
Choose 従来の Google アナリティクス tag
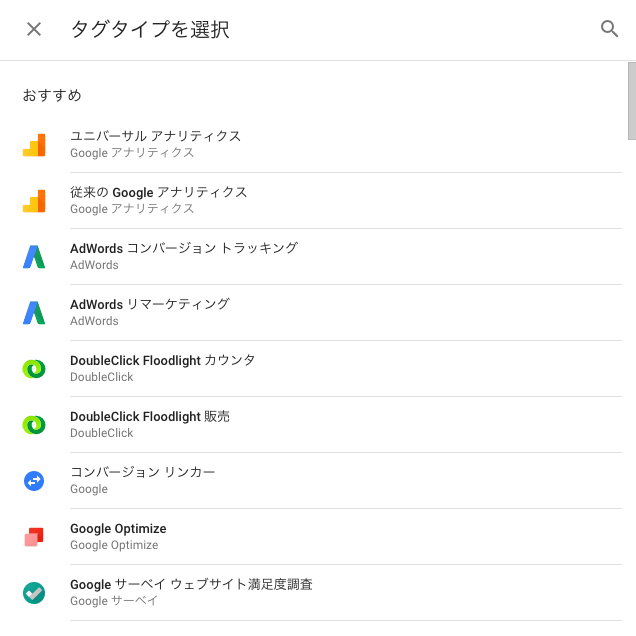click(159, 200)
